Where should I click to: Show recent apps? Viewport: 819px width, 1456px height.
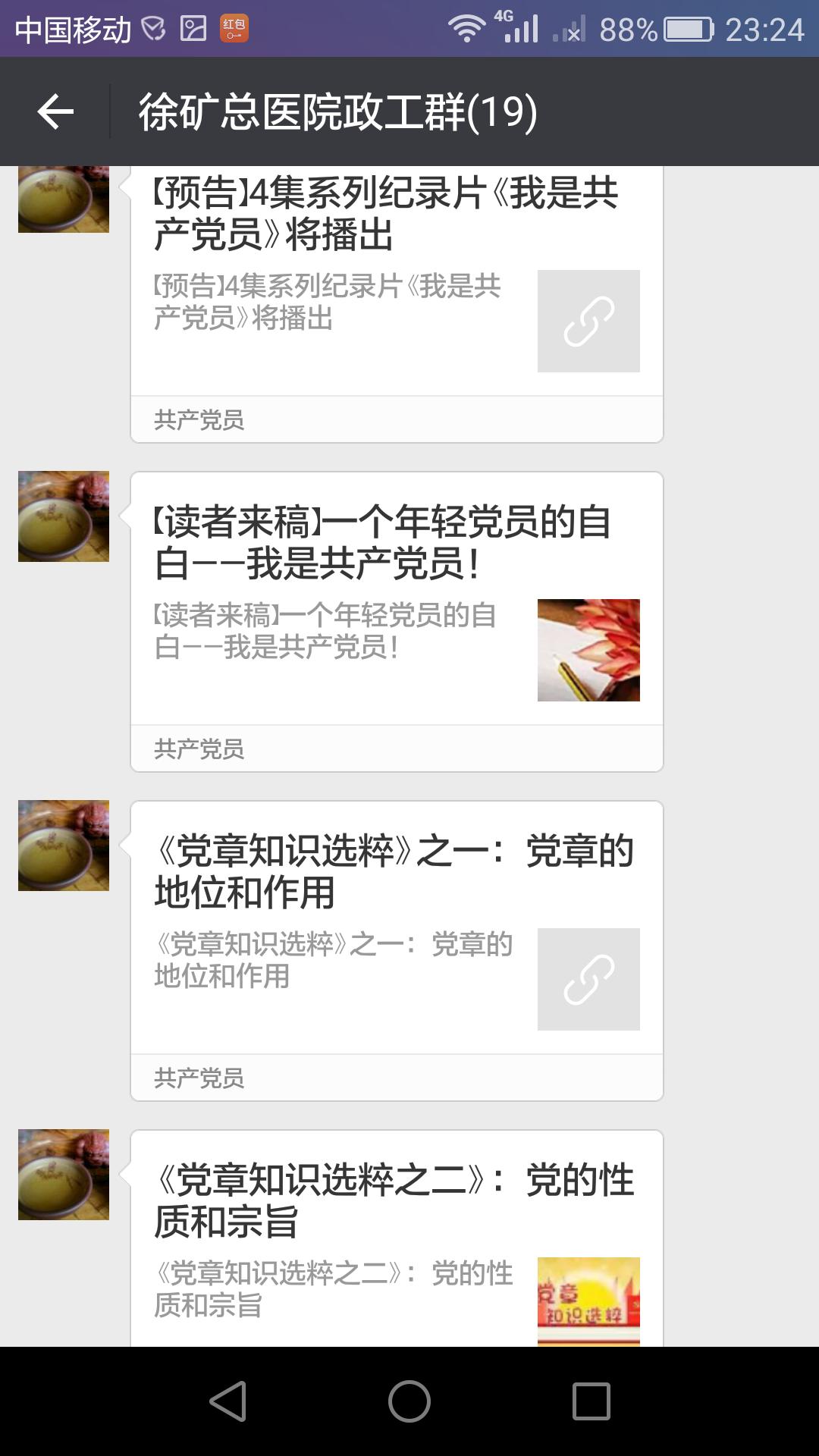coord(591,1401)
